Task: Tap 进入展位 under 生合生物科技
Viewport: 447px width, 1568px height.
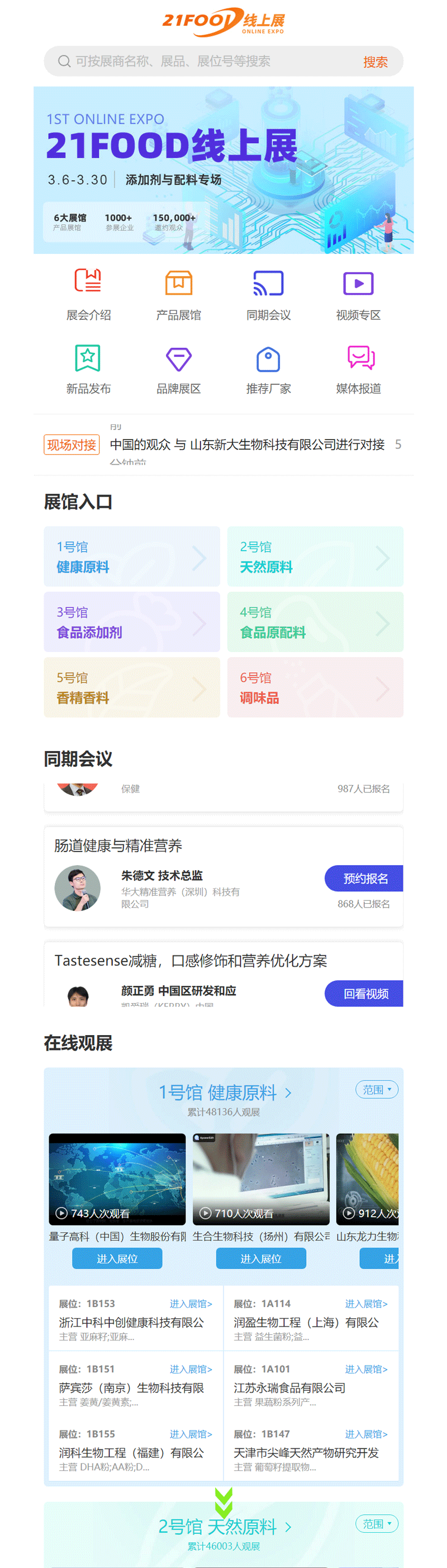Action: pos(261,1258)
